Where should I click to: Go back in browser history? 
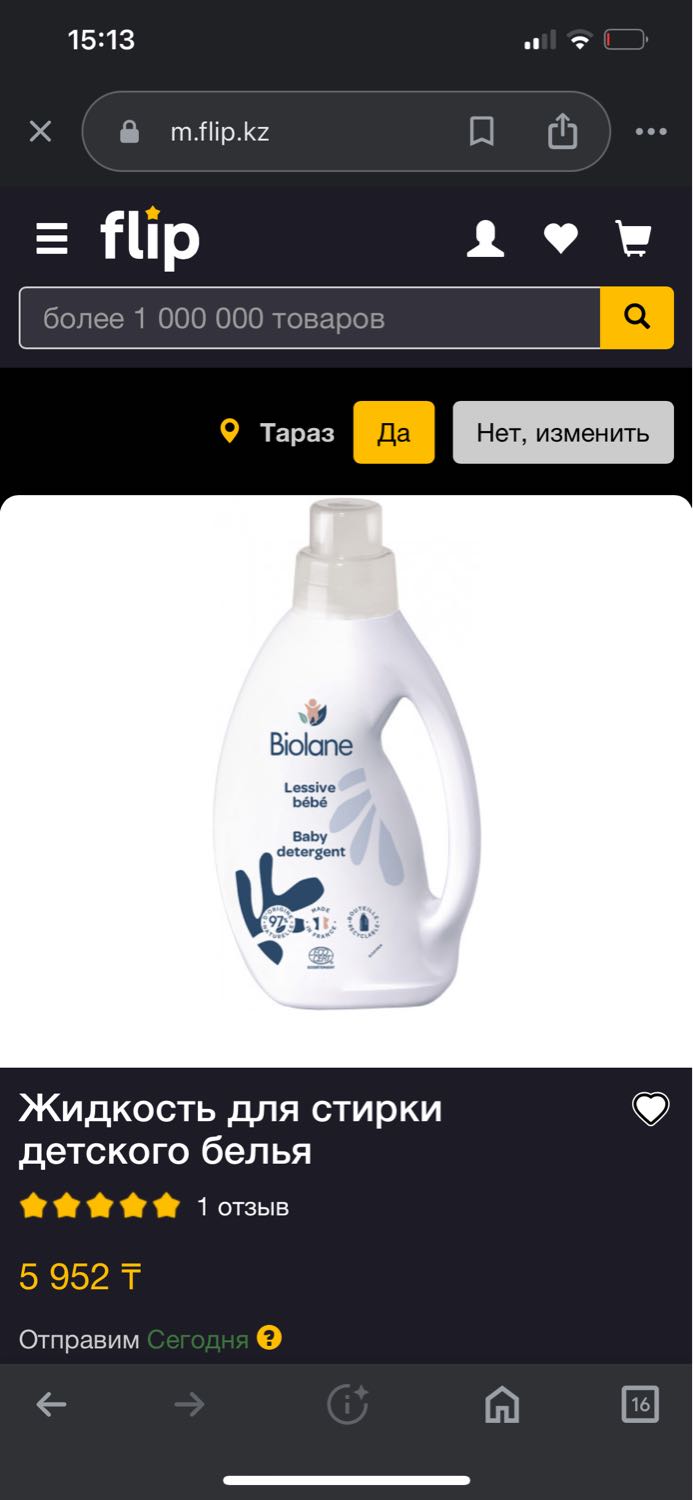[x=51, y=1405]
